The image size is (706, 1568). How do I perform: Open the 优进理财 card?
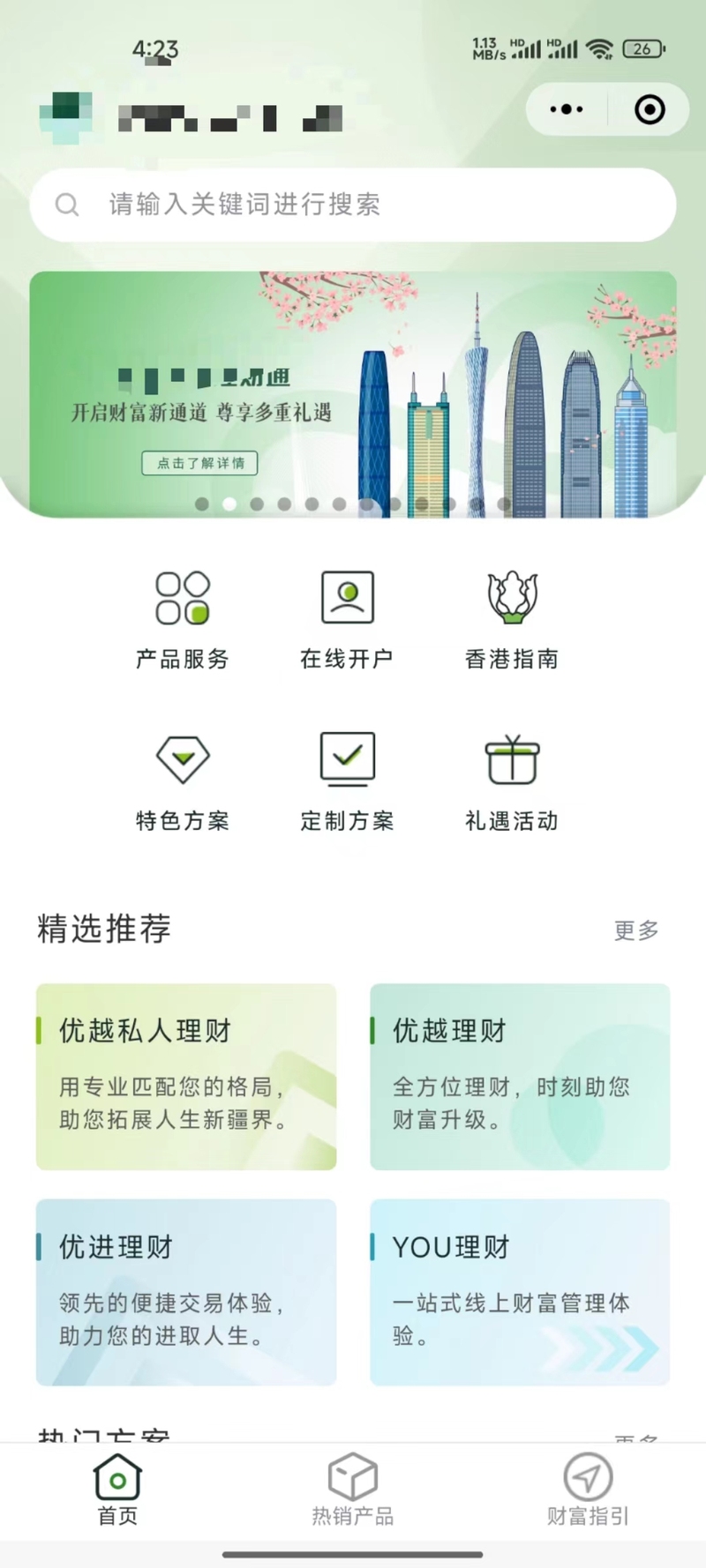pos(186,1292)
